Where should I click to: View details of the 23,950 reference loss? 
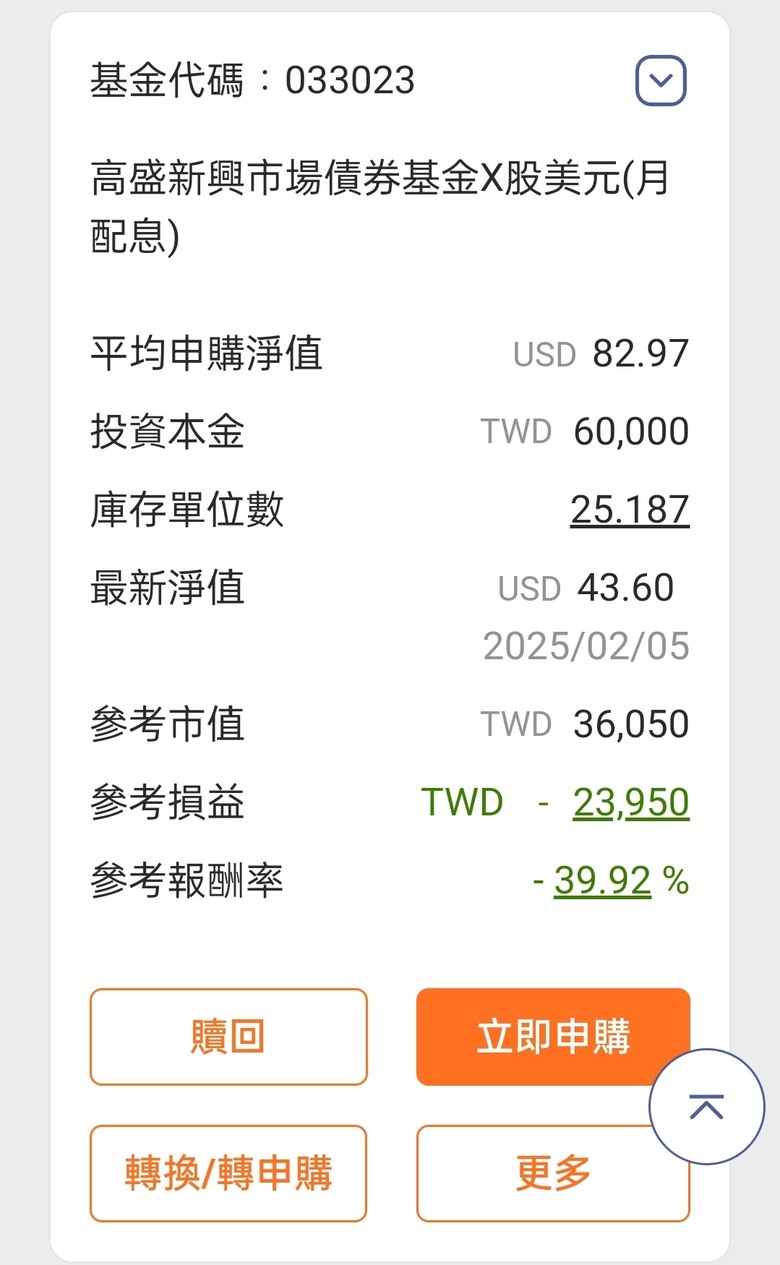pyautogui.click(x=631, y=803)
